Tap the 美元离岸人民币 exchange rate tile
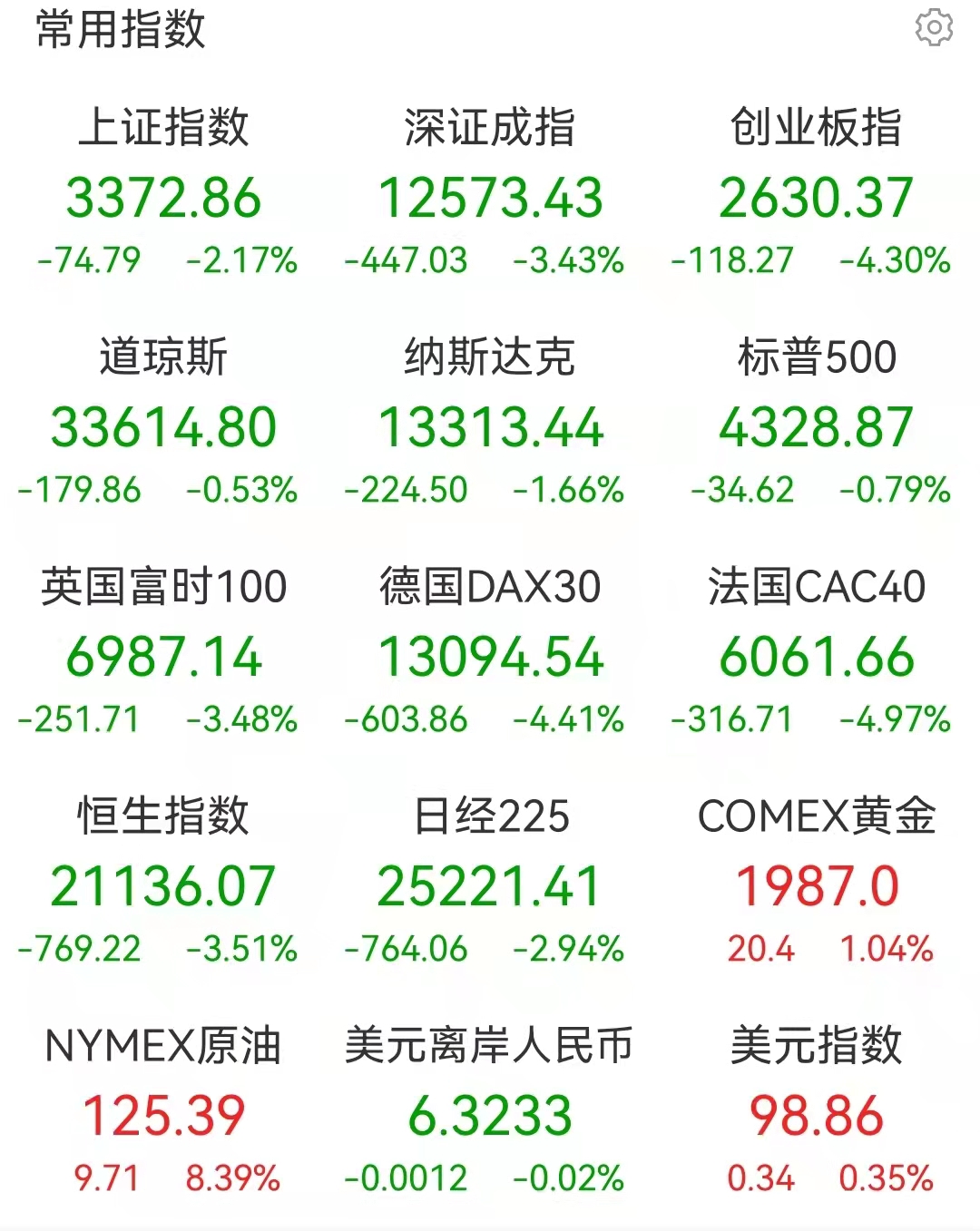 490,1115
